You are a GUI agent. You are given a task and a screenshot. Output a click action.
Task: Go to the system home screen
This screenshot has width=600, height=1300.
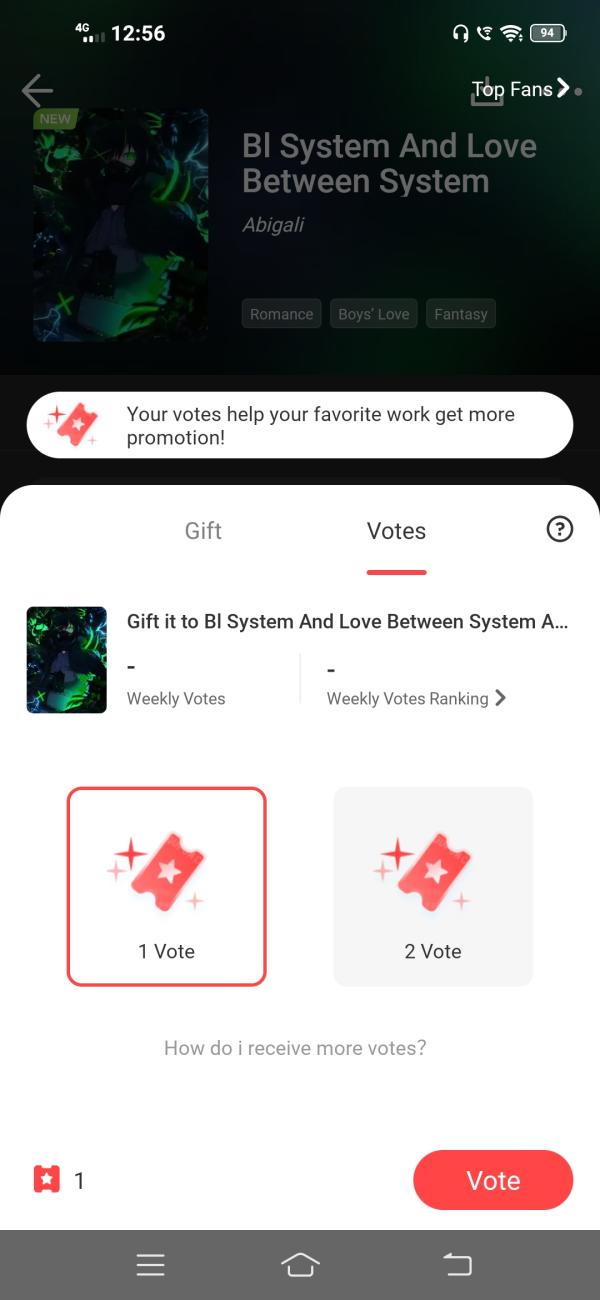(x=300, y=1265)
